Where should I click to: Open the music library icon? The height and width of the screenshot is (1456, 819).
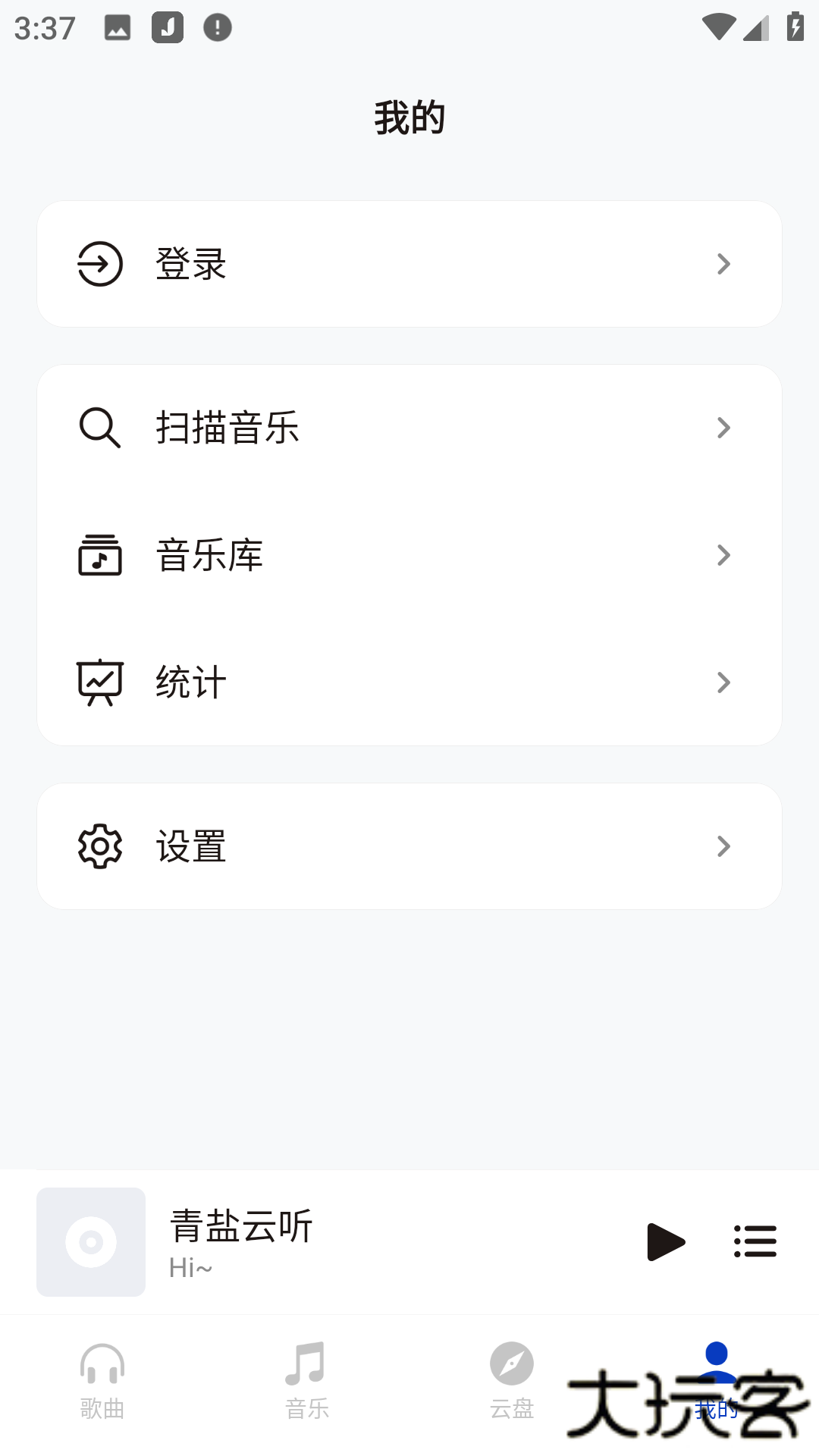99,555
